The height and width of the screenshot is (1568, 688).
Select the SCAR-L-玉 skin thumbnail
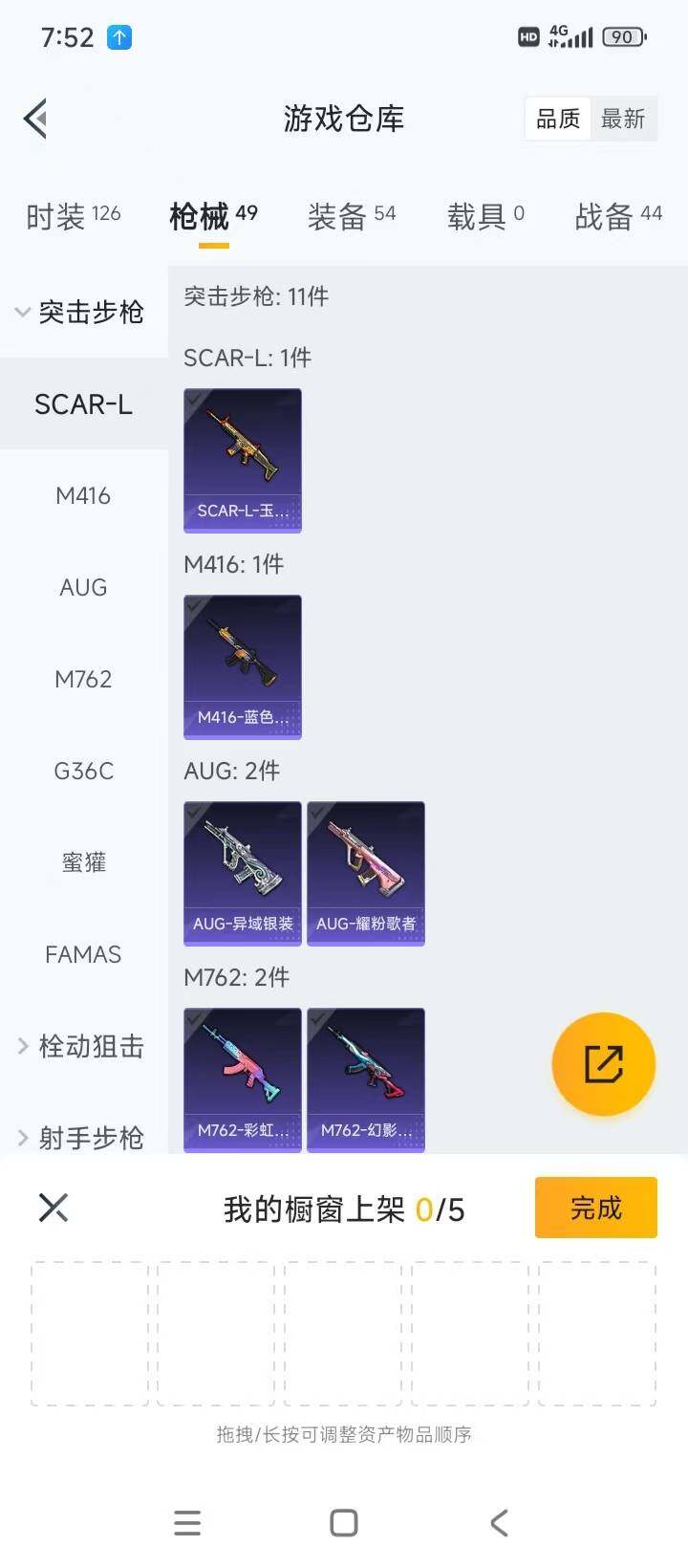tap(242, 461)
